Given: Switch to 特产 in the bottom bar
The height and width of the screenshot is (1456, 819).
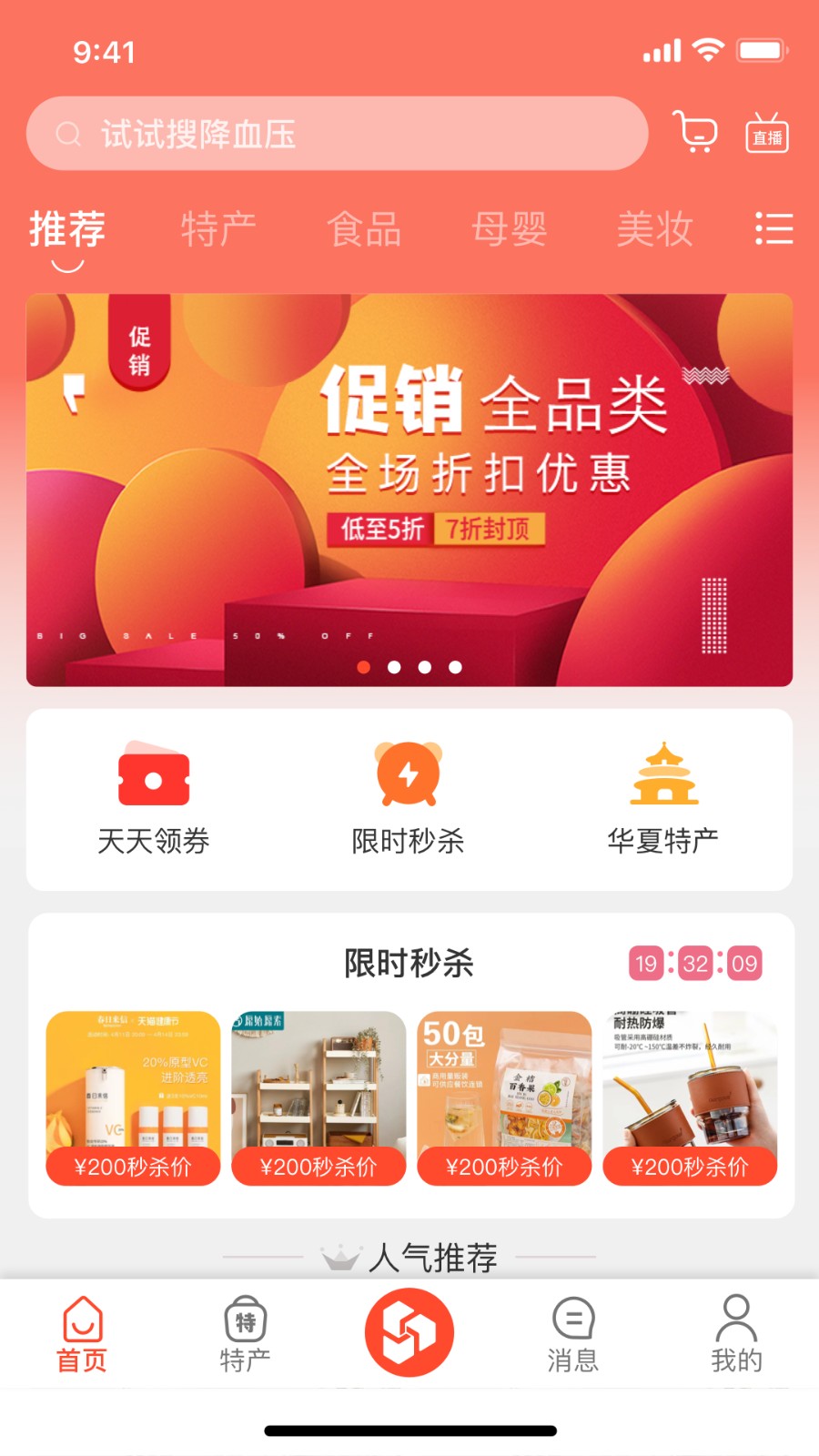Looking at the screenshot, I should 246,1334.
